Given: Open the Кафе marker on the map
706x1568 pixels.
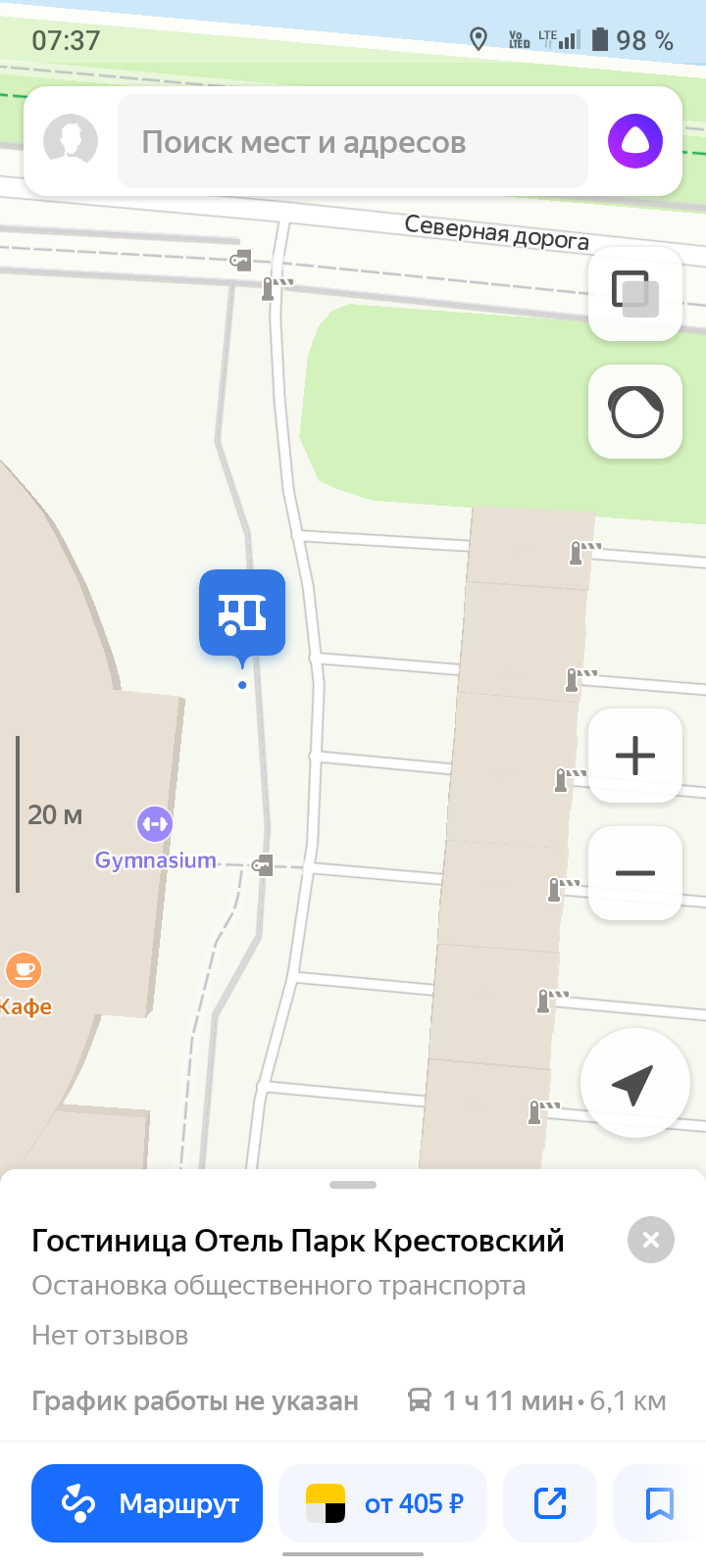Looking at the screenshot, I should pyautogui.click(x=24, y=971).
